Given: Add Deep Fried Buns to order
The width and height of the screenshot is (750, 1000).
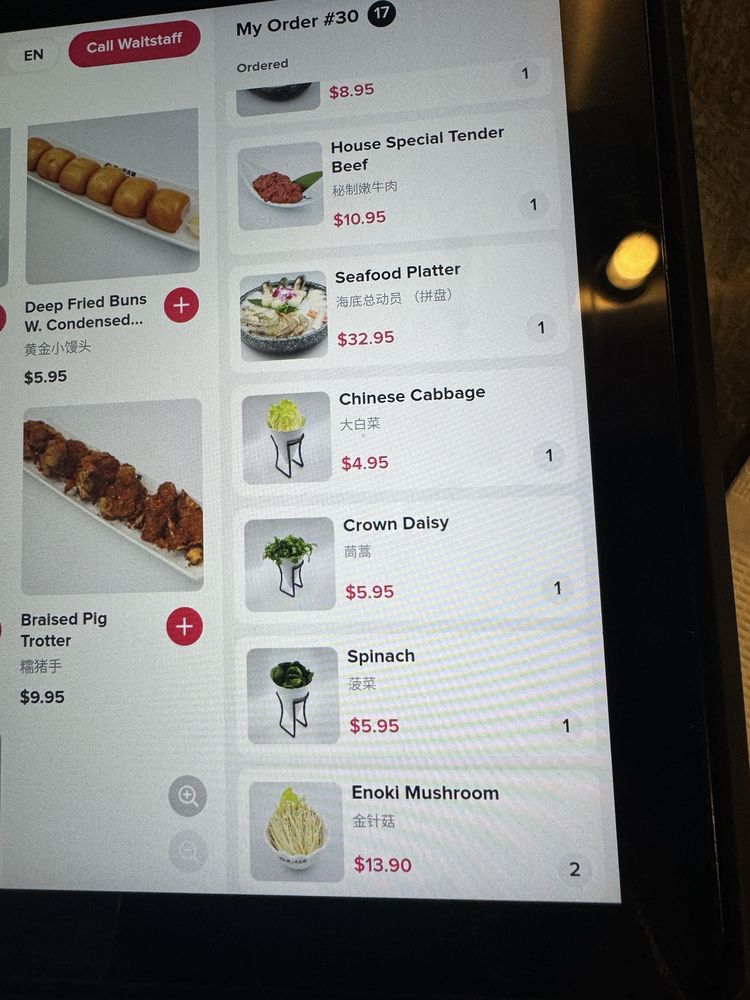Looking at the screenshot, I should point(181,305).
